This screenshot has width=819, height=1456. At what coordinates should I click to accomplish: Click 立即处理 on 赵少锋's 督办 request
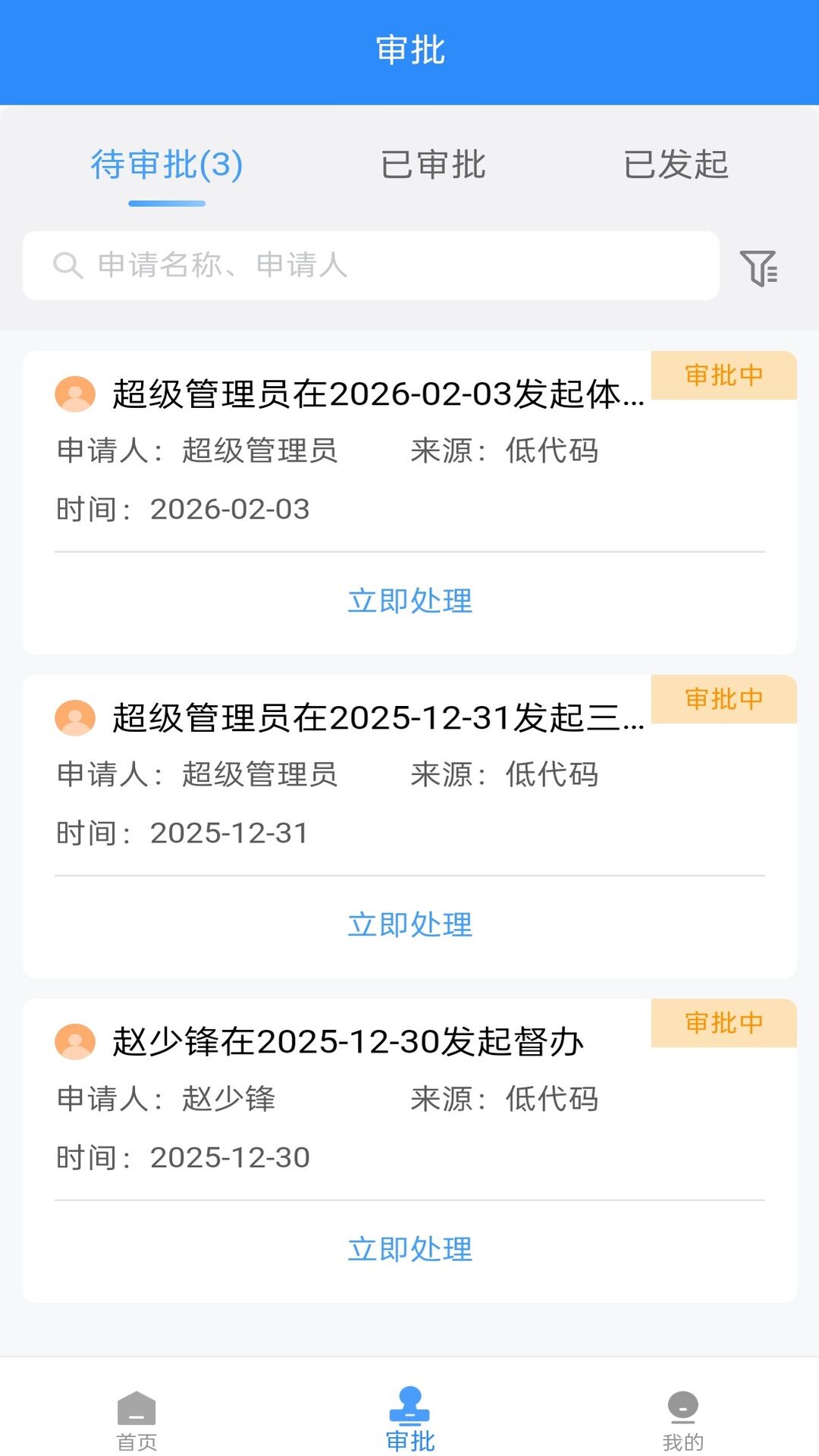pyautogui.click(x=409, y=1247)
